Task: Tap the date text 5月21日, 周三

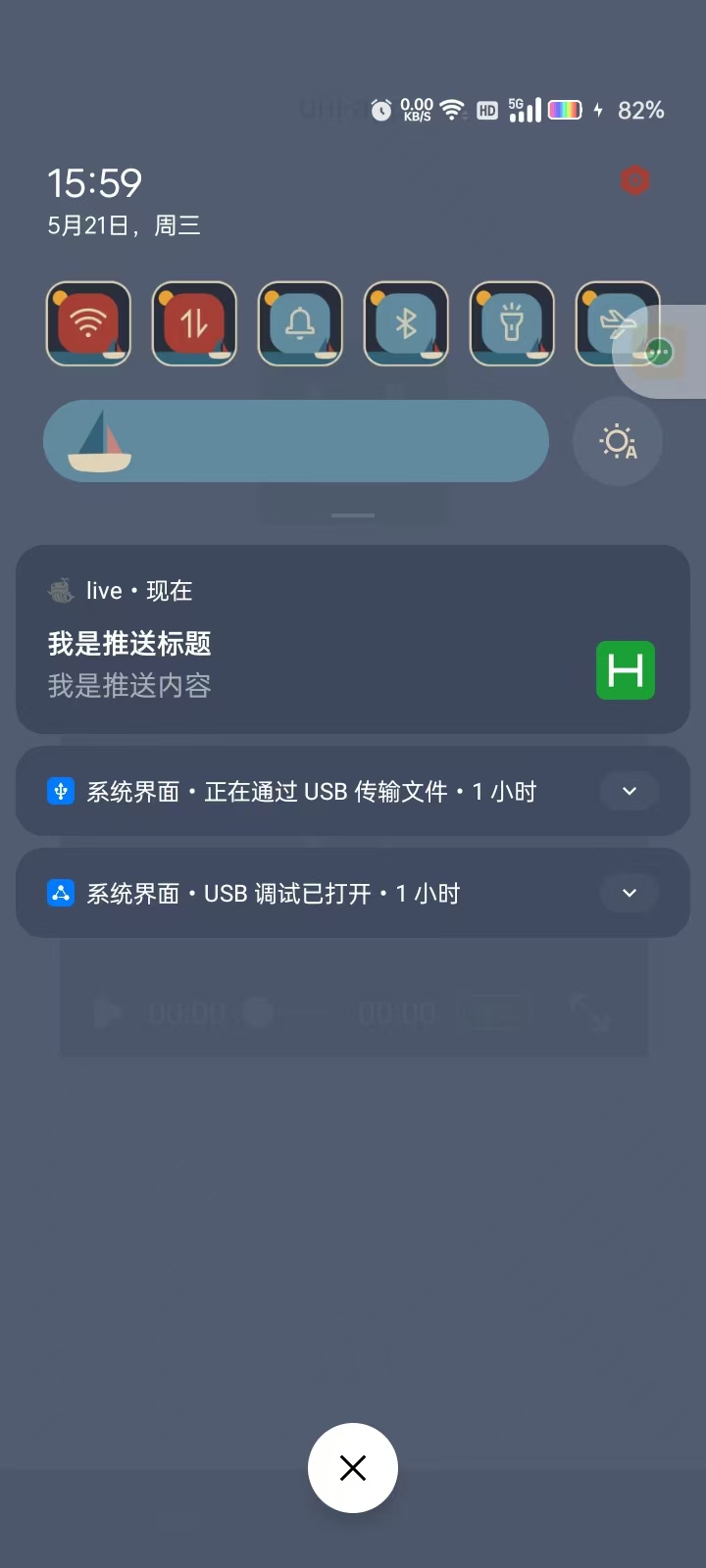Action: pos(123,225)
